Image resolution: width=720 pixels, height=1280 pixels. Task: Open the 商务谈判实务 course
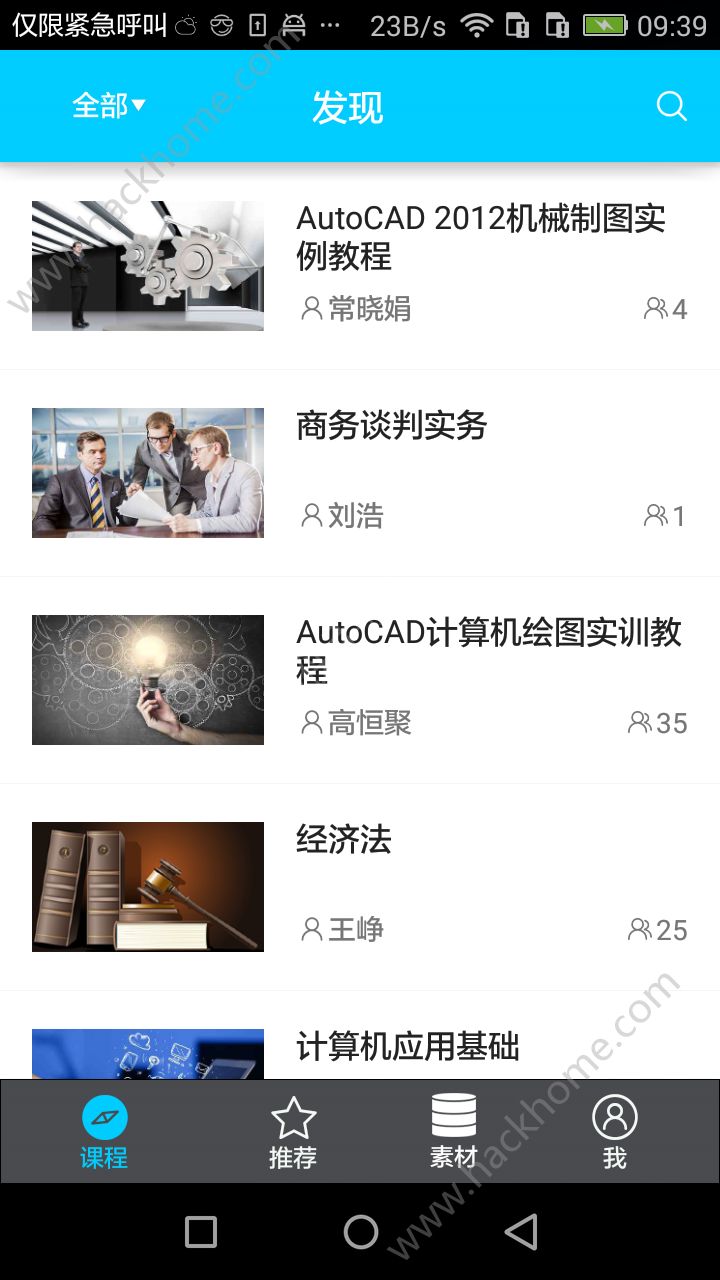point(391,426)
